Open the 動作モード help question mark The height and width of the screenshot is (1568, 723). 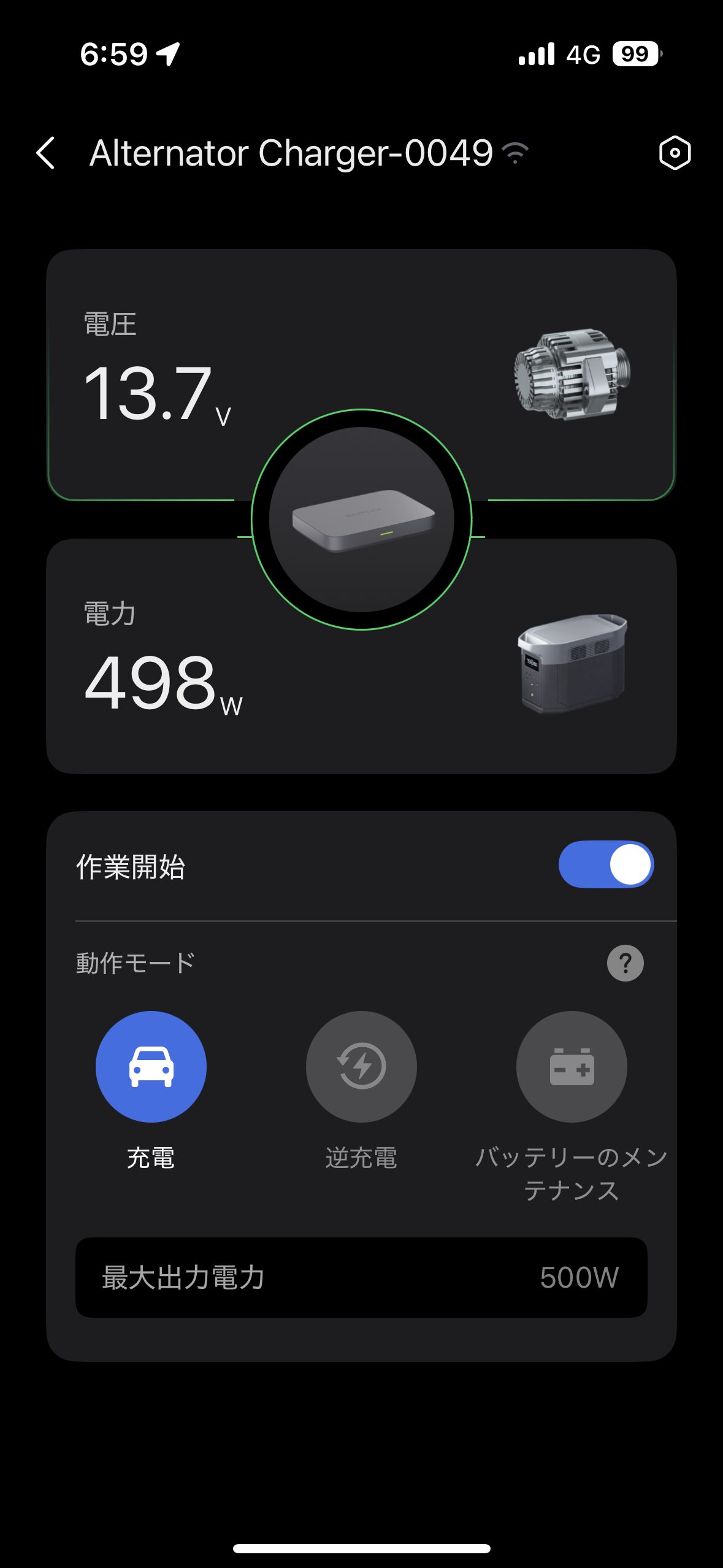pos(625,963)
